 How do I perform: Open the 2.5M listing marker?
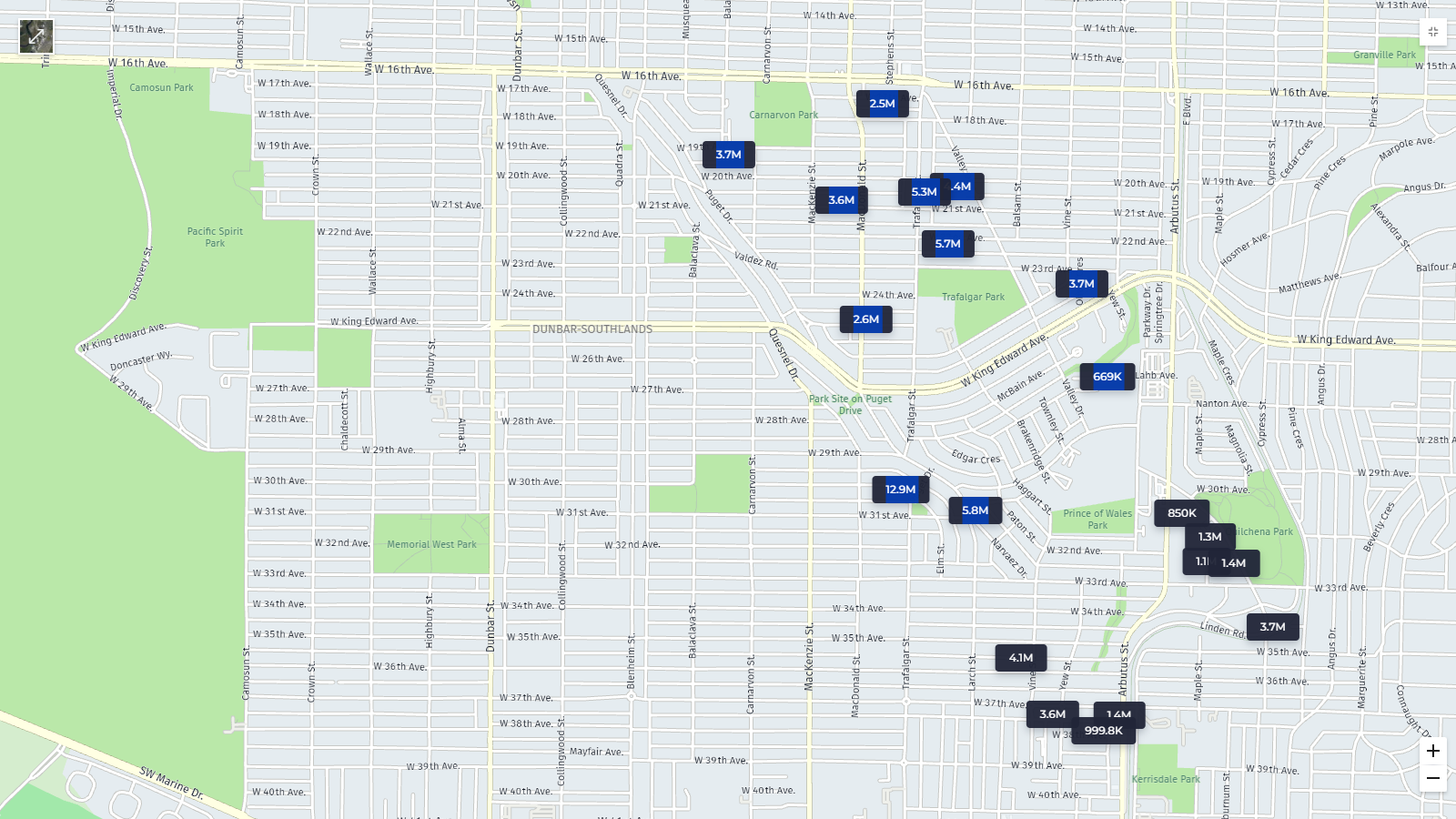882,104
